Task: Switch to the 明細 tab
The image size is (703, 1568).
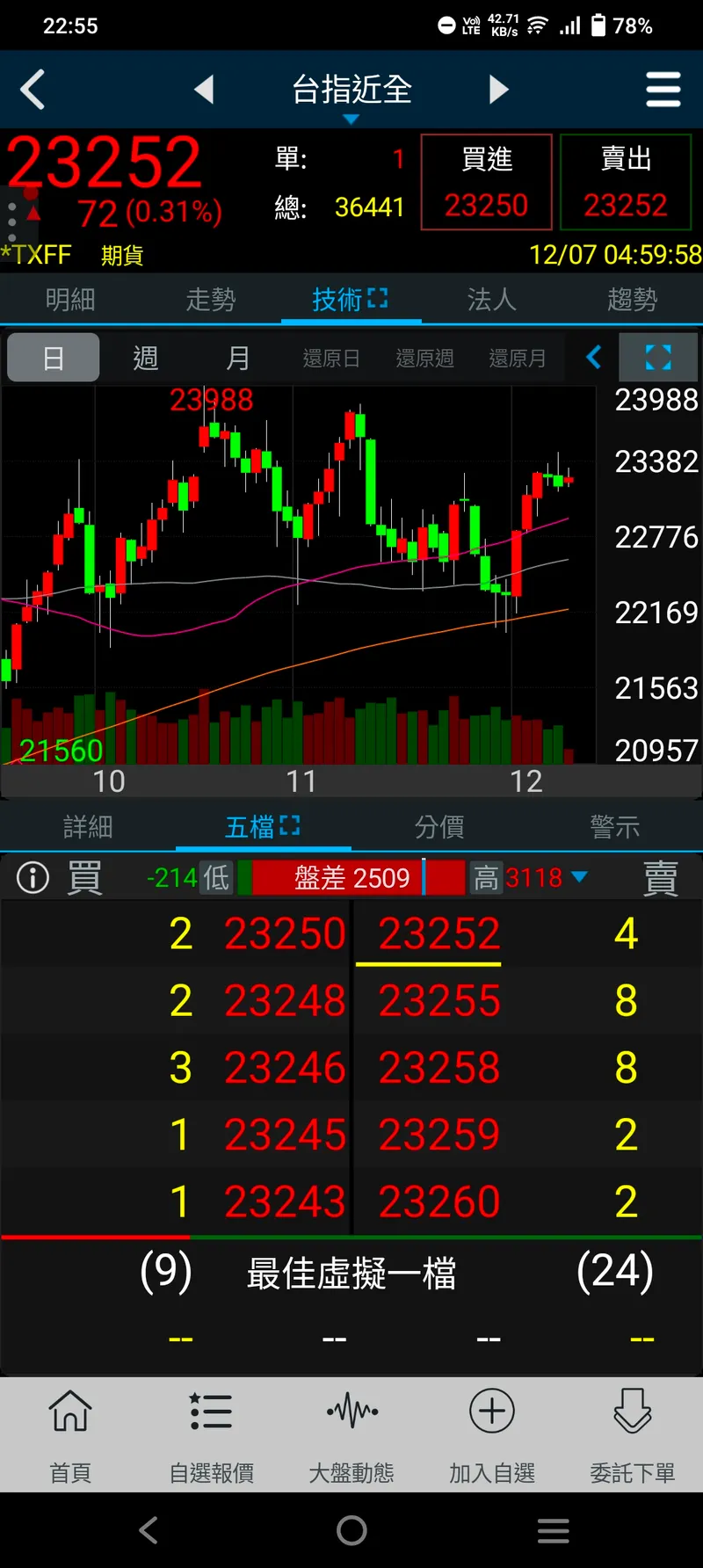Action: pyautogui.click(x=70, y=300)
